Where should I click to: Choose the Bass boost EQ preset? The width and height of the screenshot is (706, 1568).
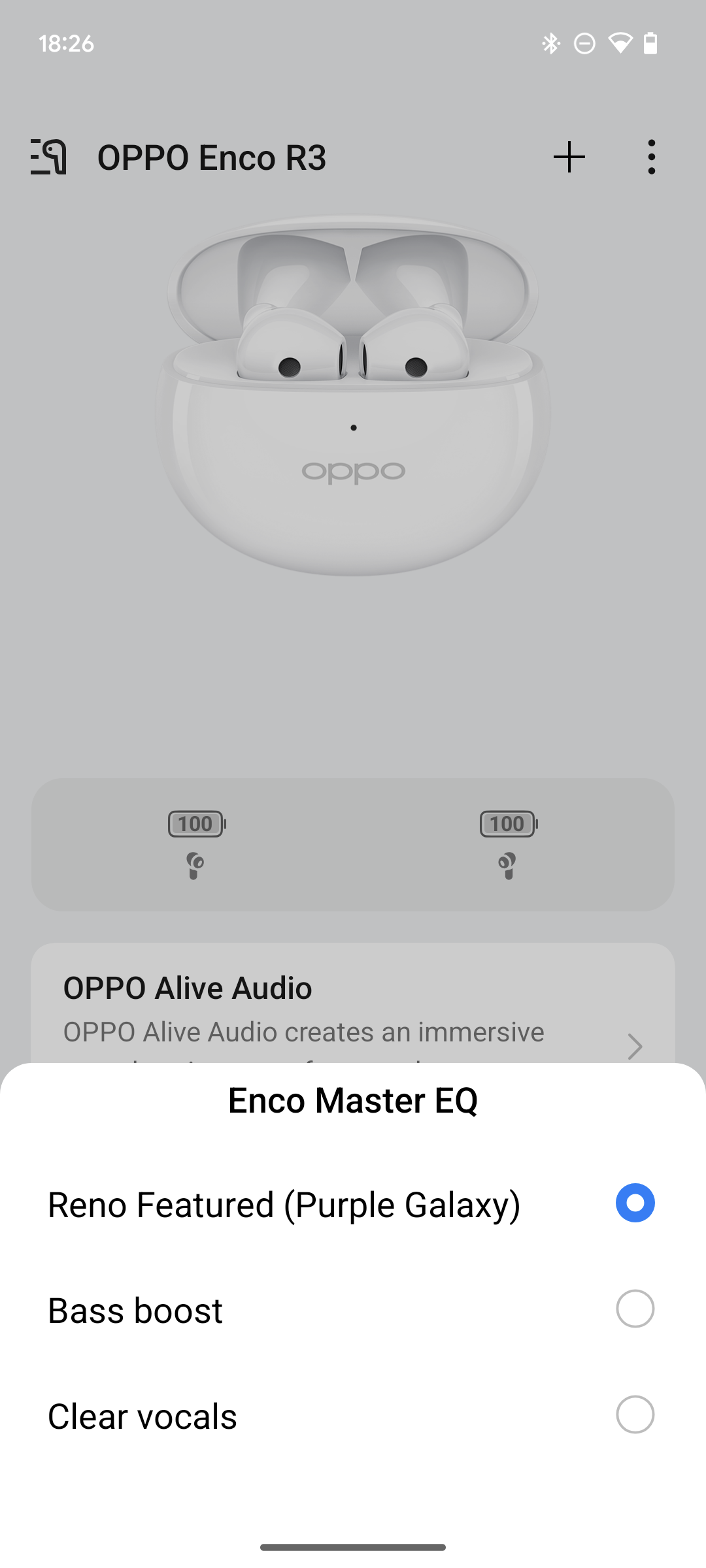tap(634, 1309)
